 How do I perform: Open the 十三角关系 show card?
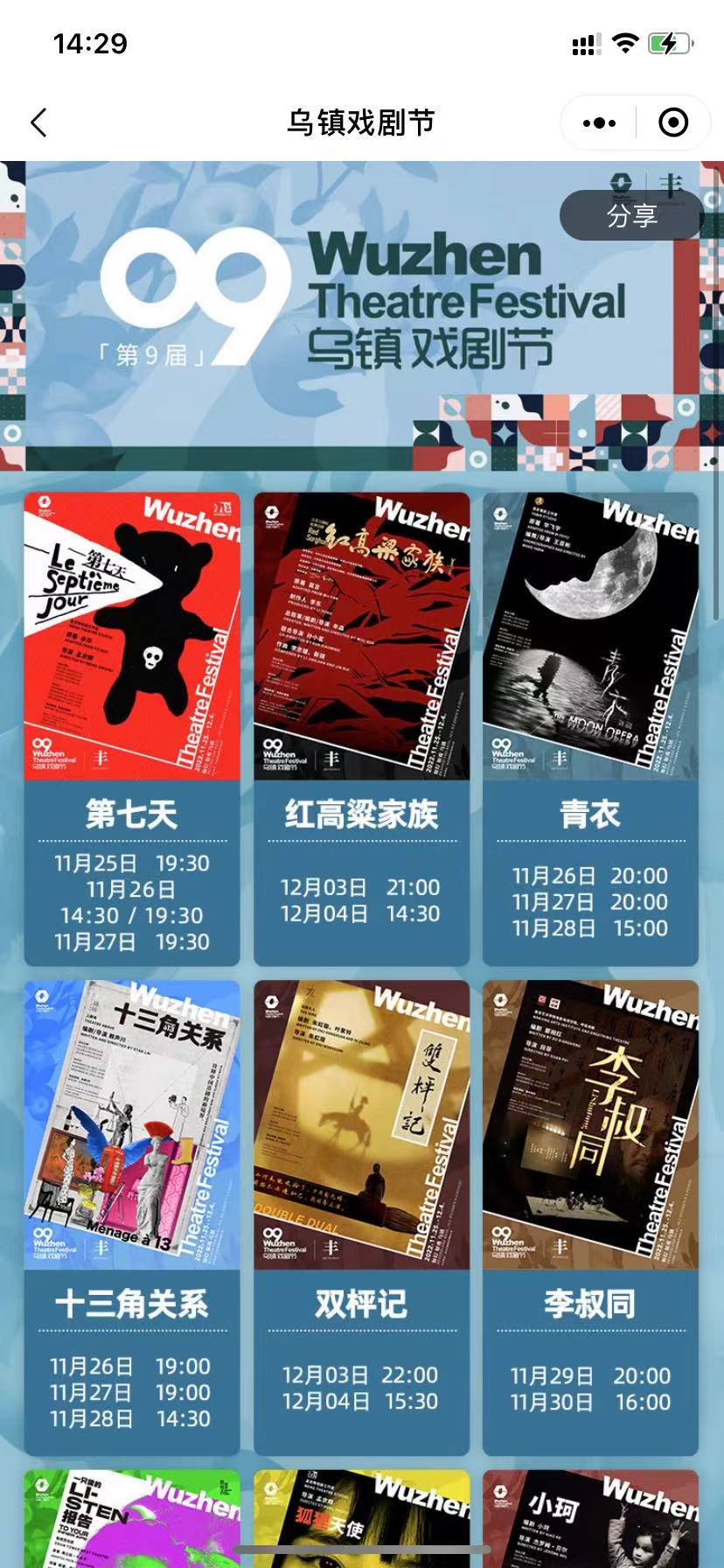(132, 1216)
